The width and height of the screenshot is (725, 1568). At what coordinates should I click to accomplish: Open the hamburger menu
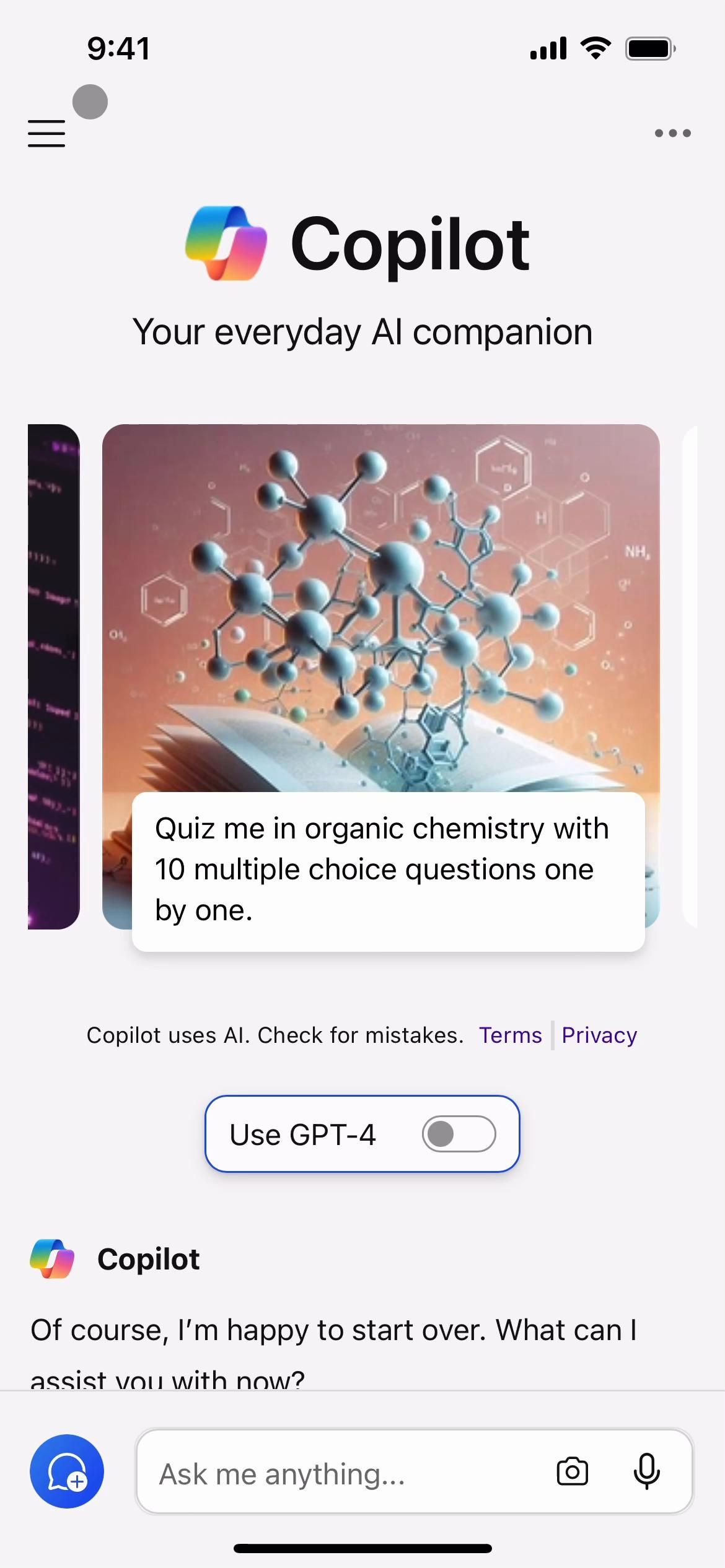click(x=46, y=133)
